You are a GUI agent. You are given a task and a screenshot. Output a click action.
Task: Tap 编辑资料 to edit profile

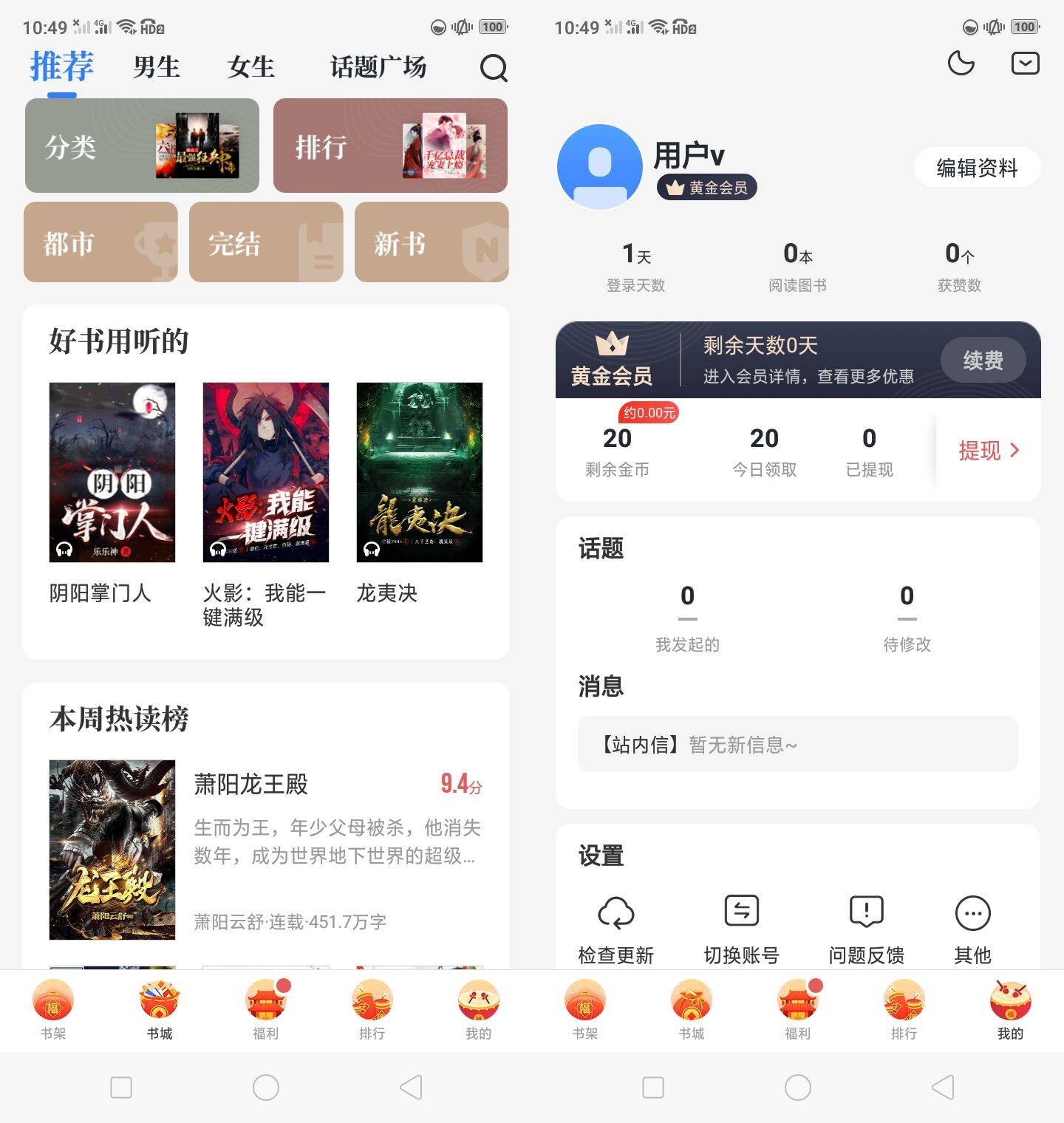976,168
